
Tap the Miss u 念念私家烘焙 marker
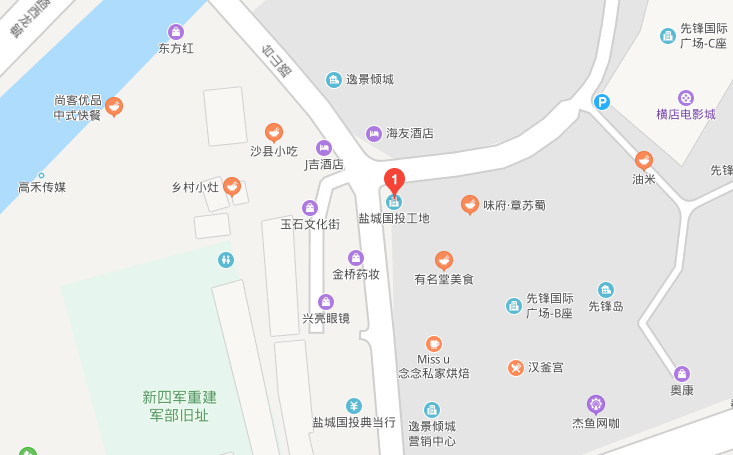pyautogui.click(x=433, y=343)
